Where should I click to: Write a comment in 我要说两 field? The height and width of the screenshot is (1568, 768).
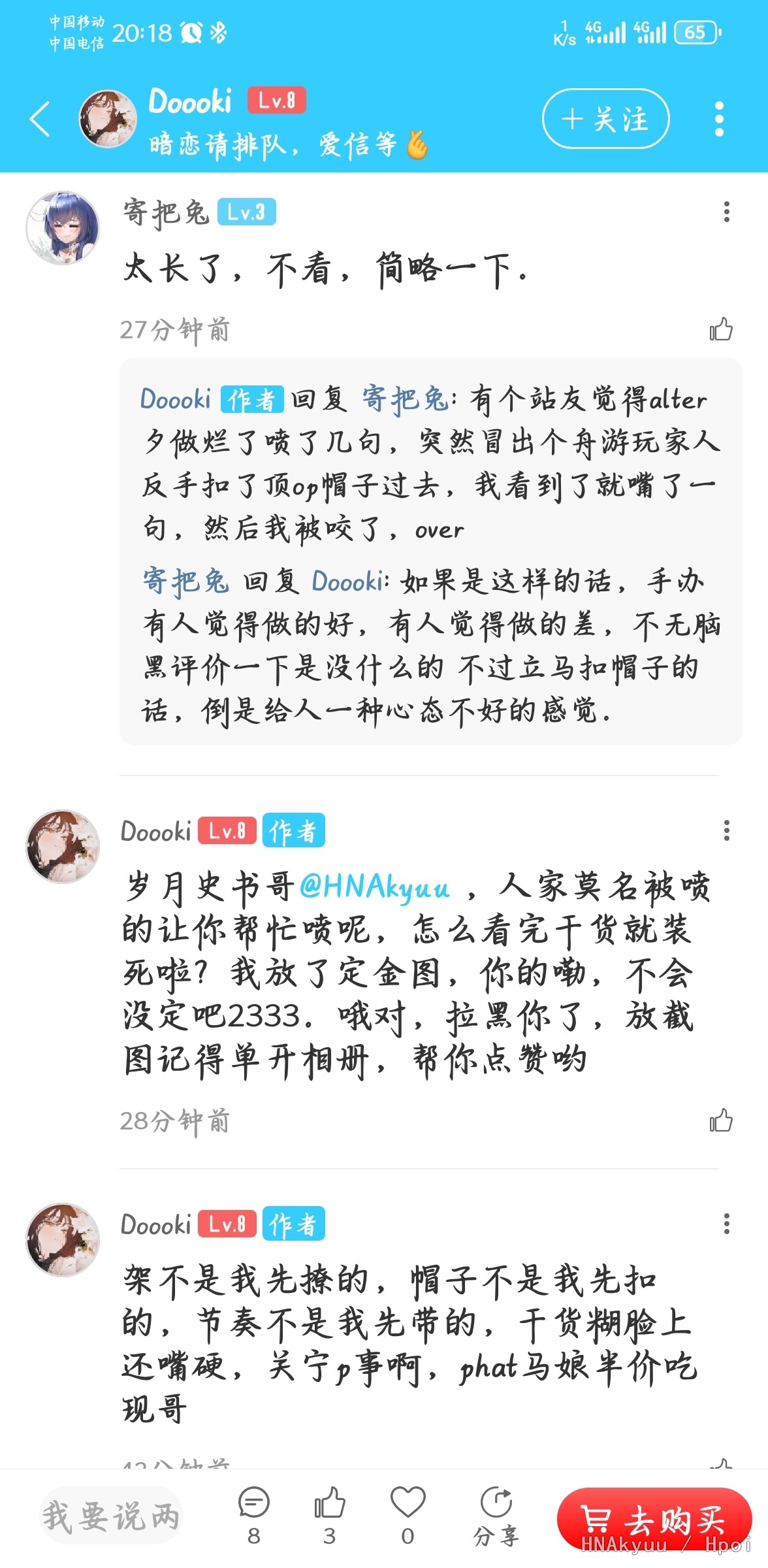pos(111,1516)
